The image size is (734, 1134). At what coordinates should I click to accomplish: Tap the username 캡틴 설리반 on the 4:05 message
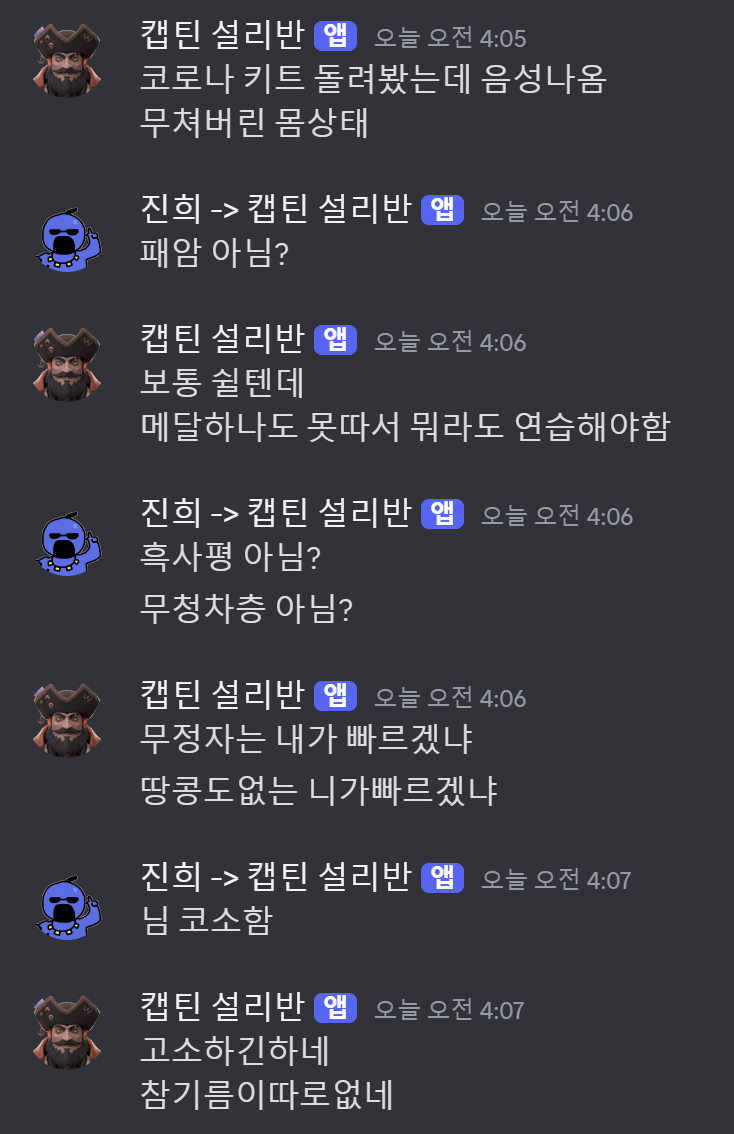[x=221, y=36]
